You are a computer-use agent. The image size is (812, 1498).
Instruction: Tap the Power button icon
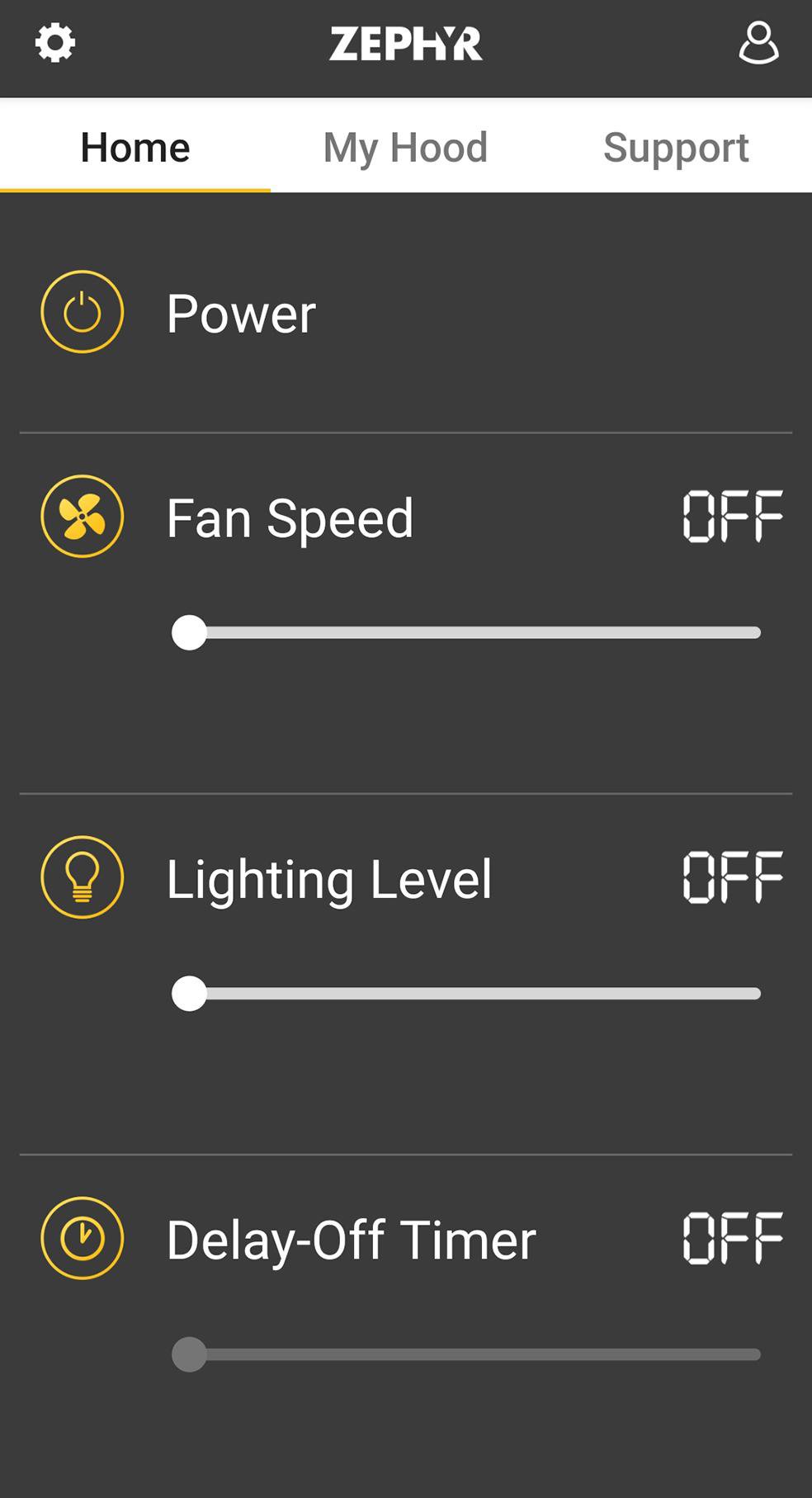(x=82, y=312)
